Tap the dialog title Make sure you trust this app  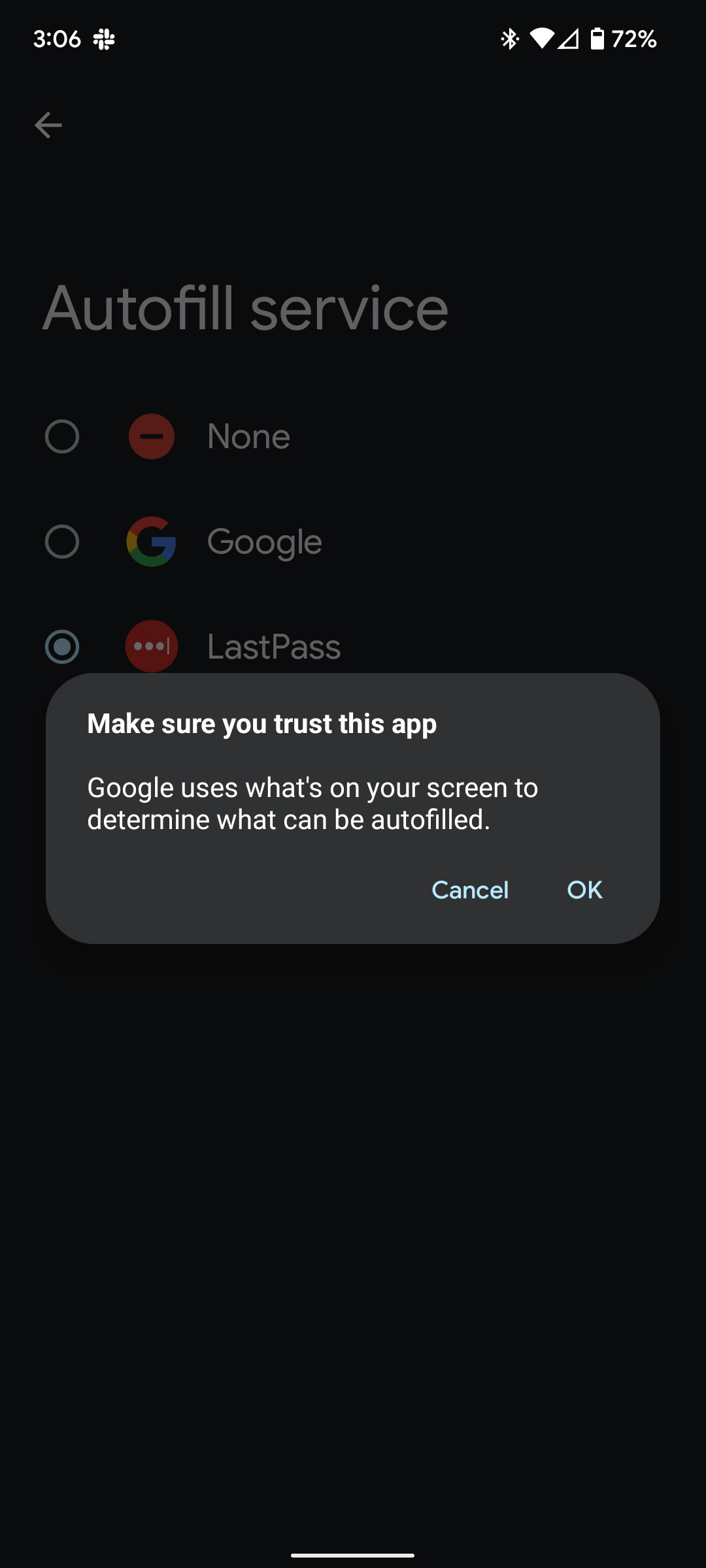[x=262, y=723]
